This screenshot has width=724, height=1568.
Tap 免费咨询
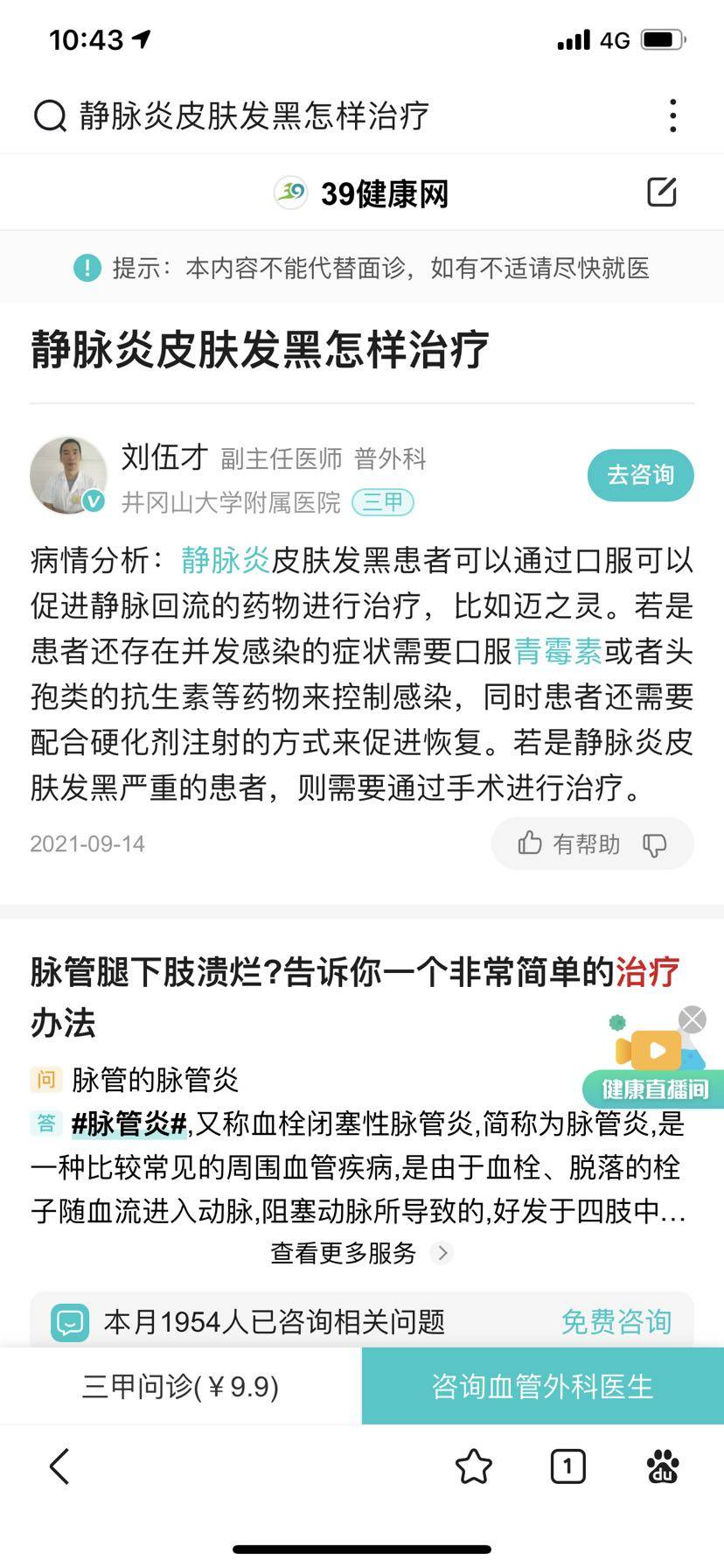pyautogui.click(x=616, y=1321)
